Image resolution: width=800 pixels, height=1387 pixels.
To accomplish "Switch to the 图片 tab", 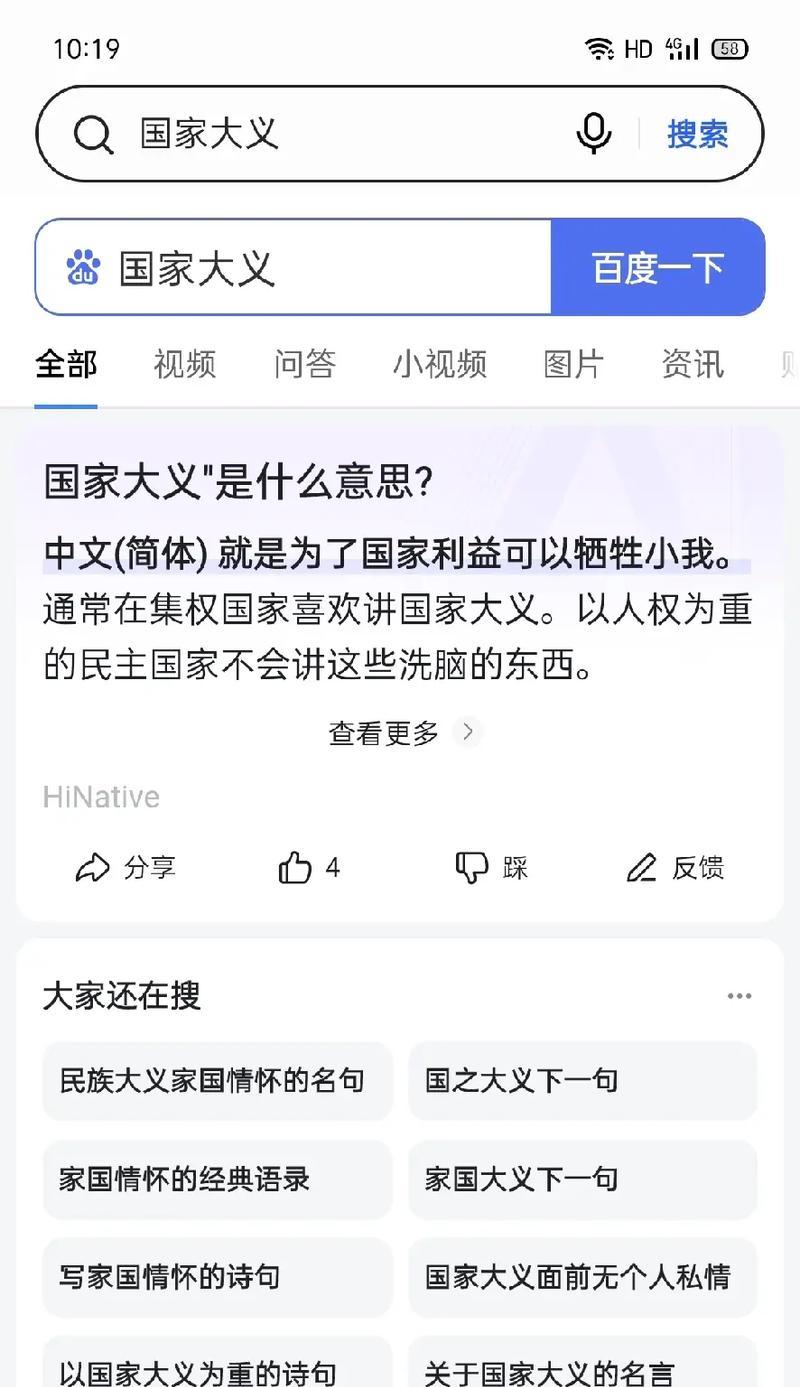I will tap(573, 364).
